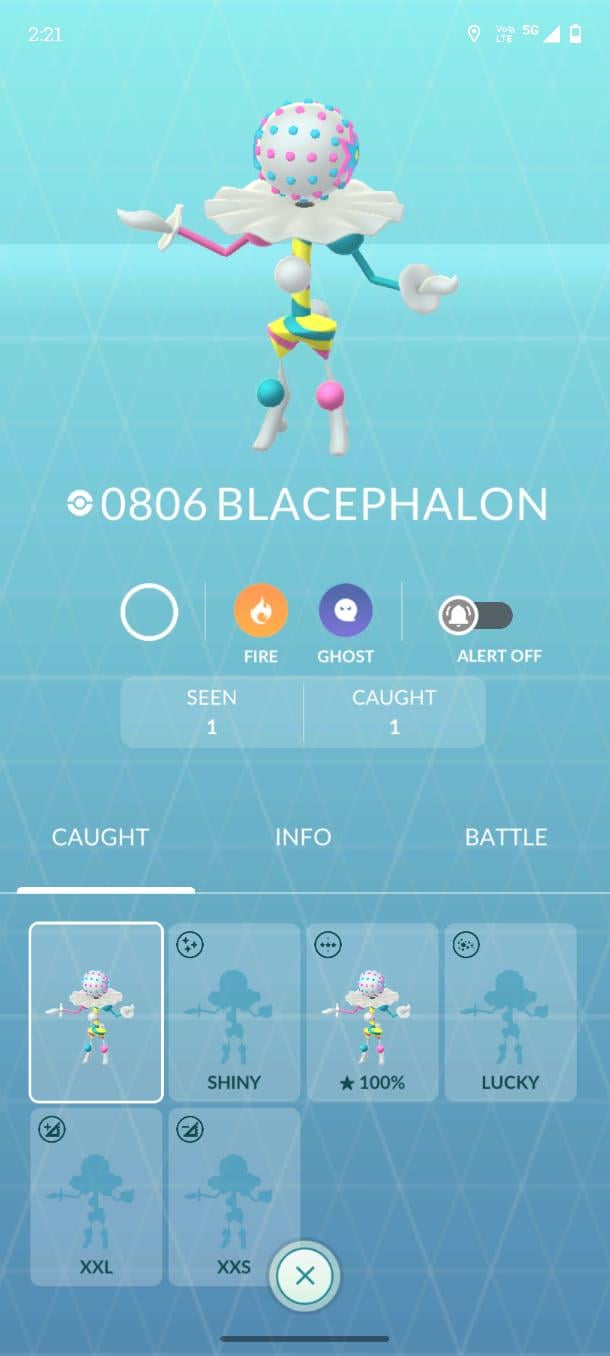The height and width of the screenshot is (1356, 610).
Task: Select the Lucky variant tile
Action: 510,1012
